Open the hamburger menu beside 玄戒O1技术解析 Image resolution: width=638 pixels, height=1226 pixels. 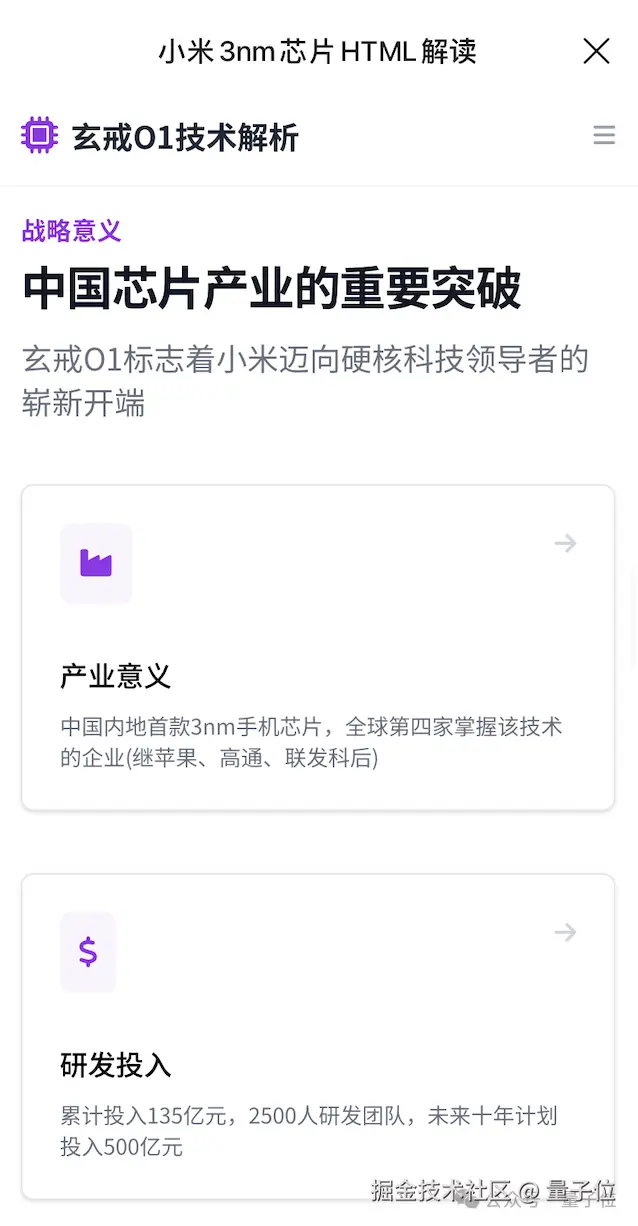[x=604, y=136]
